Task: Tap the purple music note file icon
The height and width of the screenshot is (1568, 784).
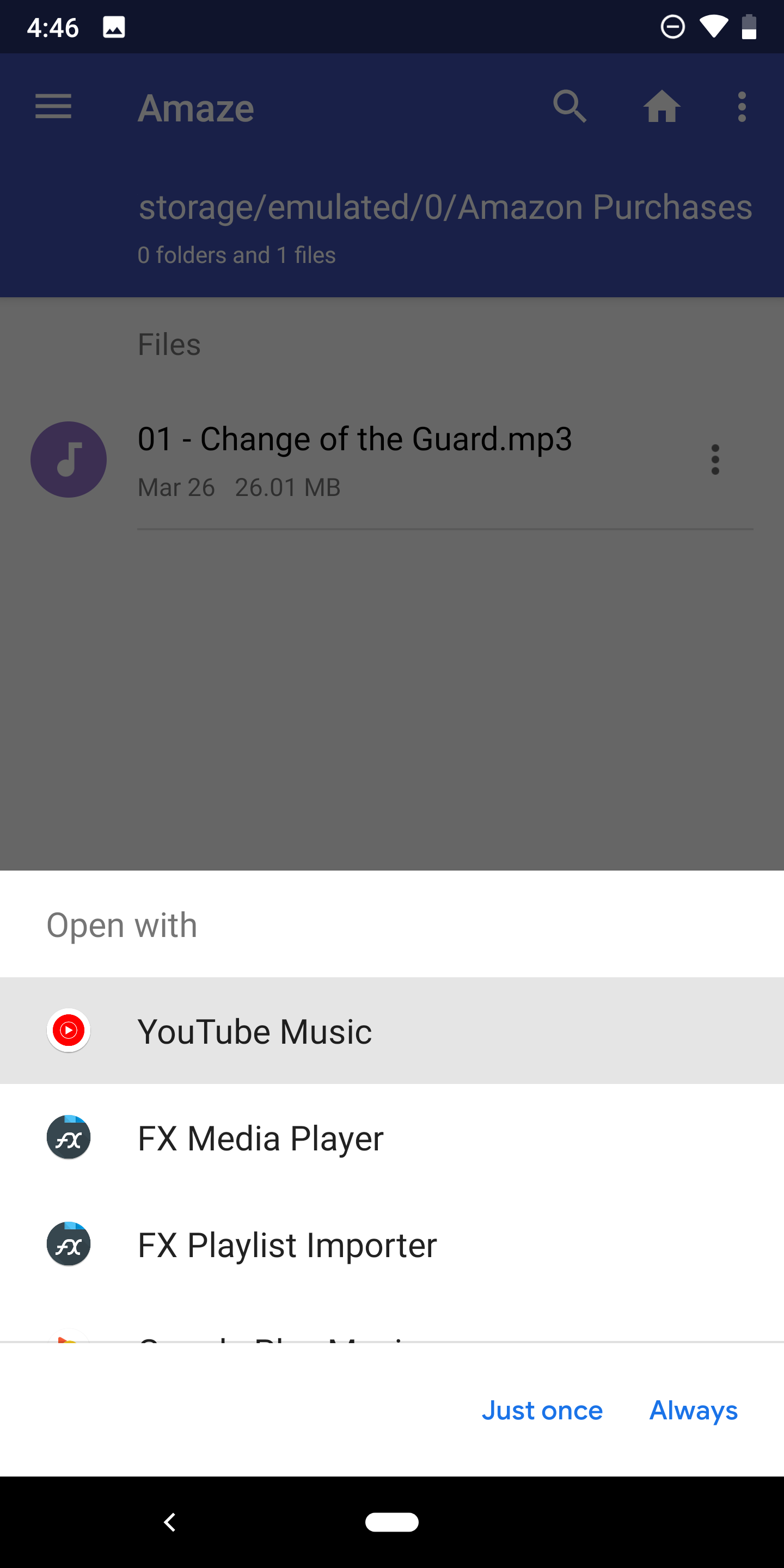Action: [68, 460]
